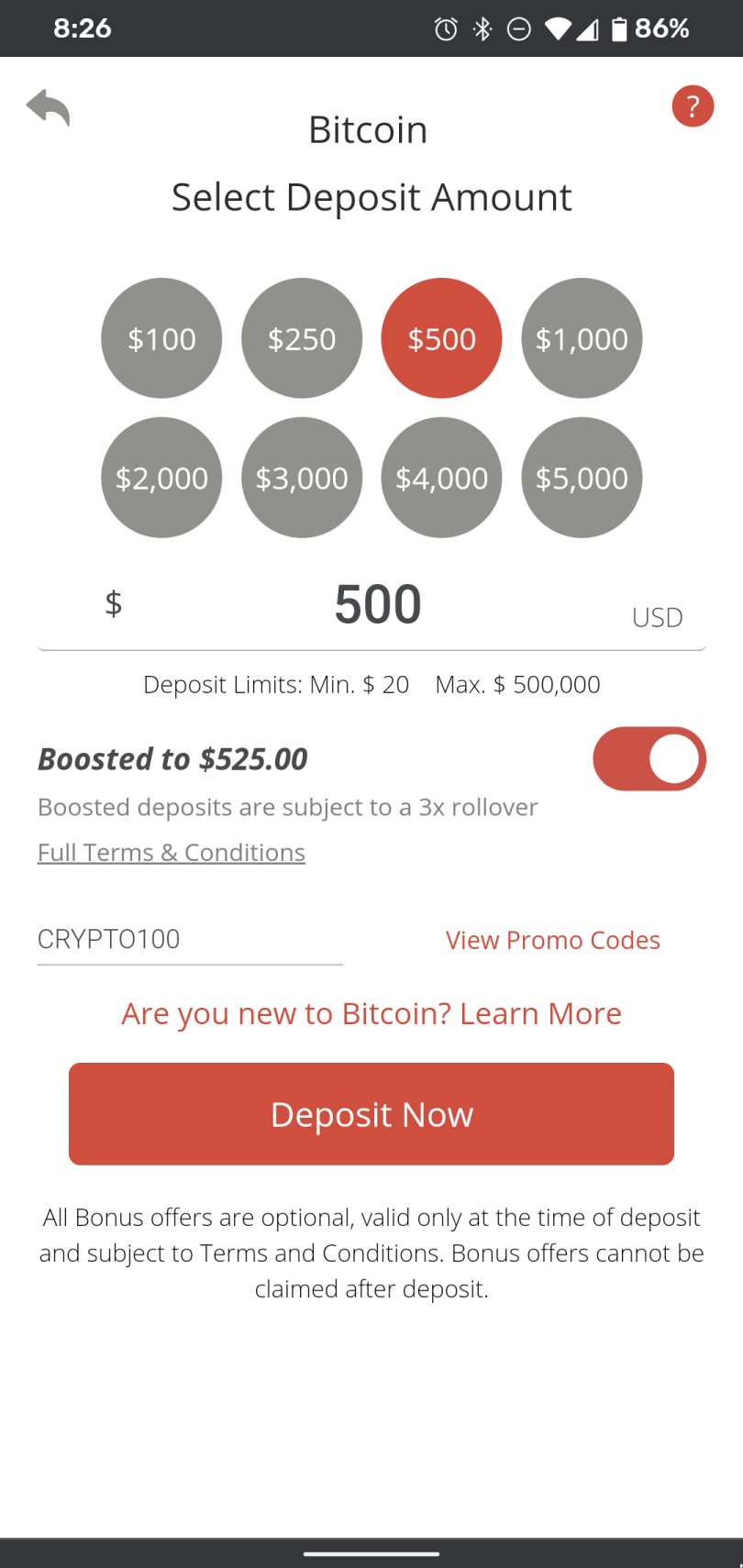
Task: Toggle off the $500 selection
Action: (441, 337)
